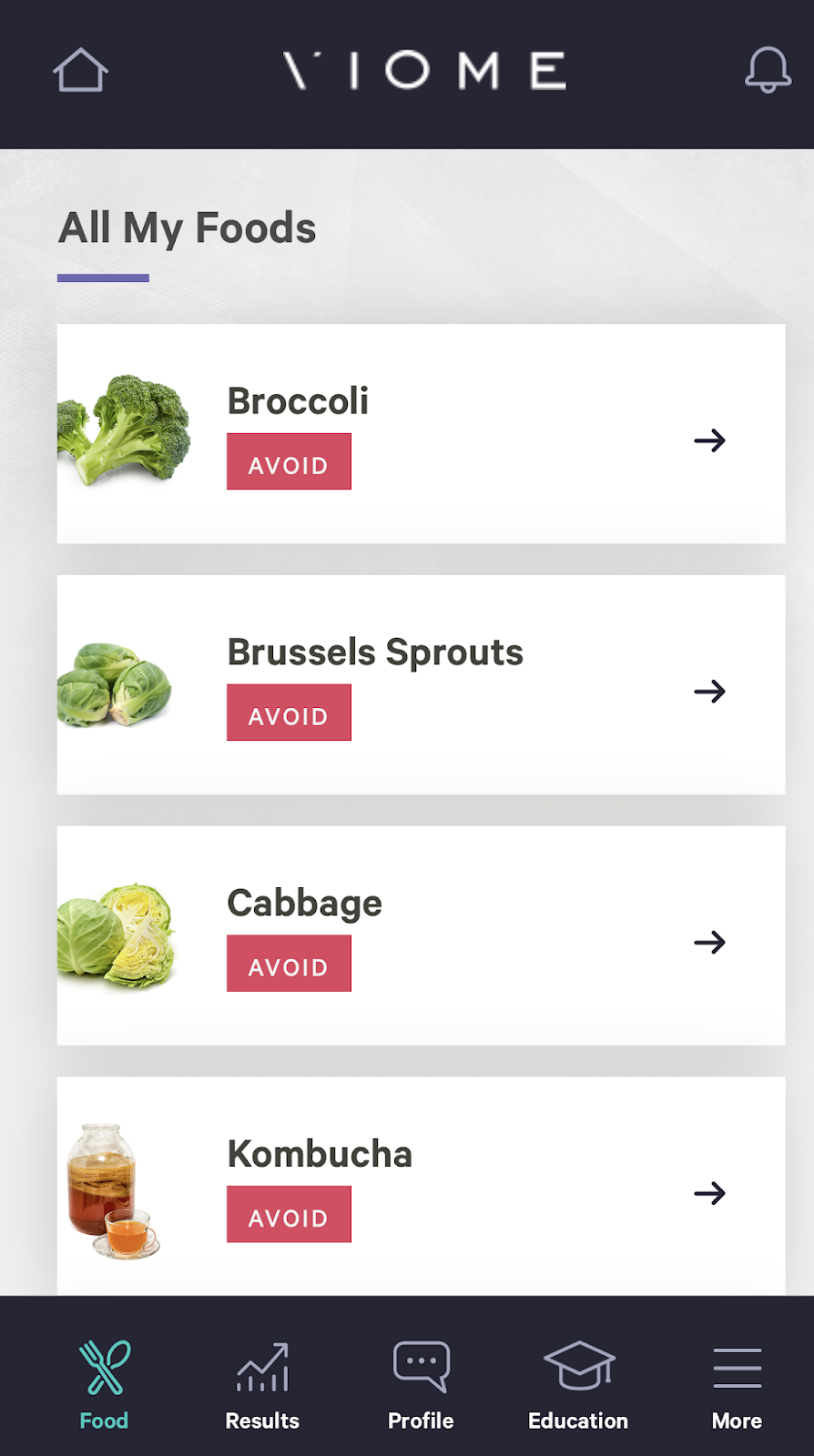This screenshot has width=814, height=1456.
Task: Go to the Profile tab
Action: 421,1384
